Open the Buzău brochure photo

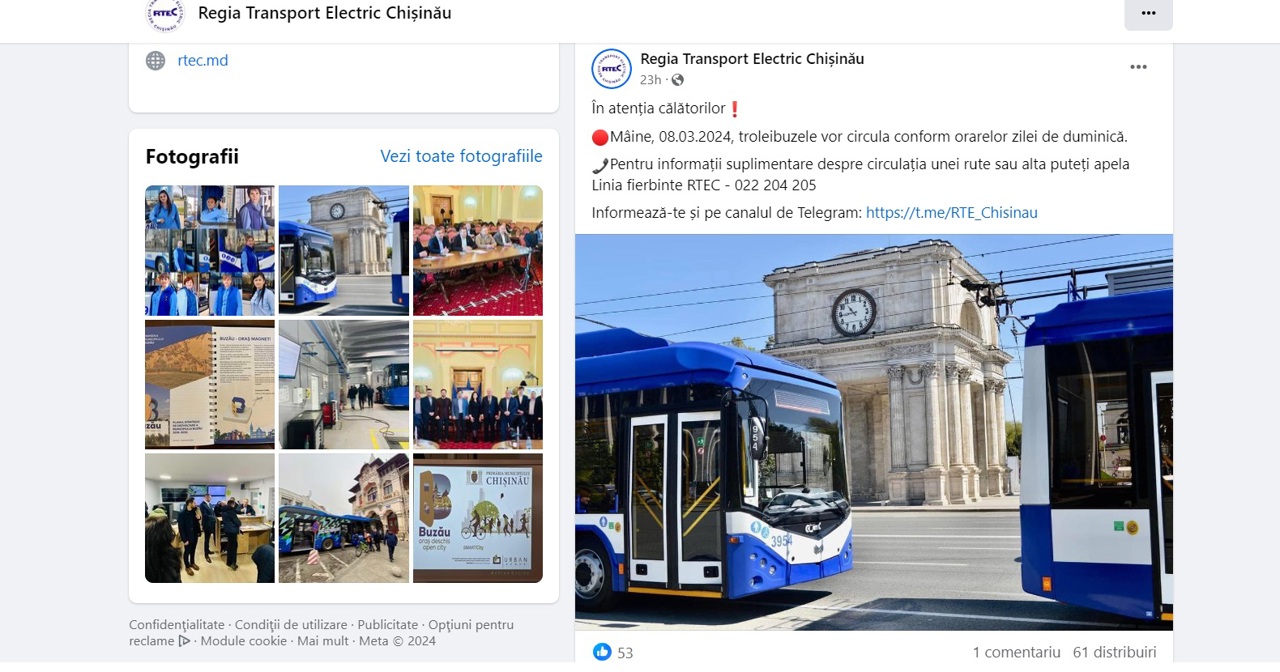point(209,384)
